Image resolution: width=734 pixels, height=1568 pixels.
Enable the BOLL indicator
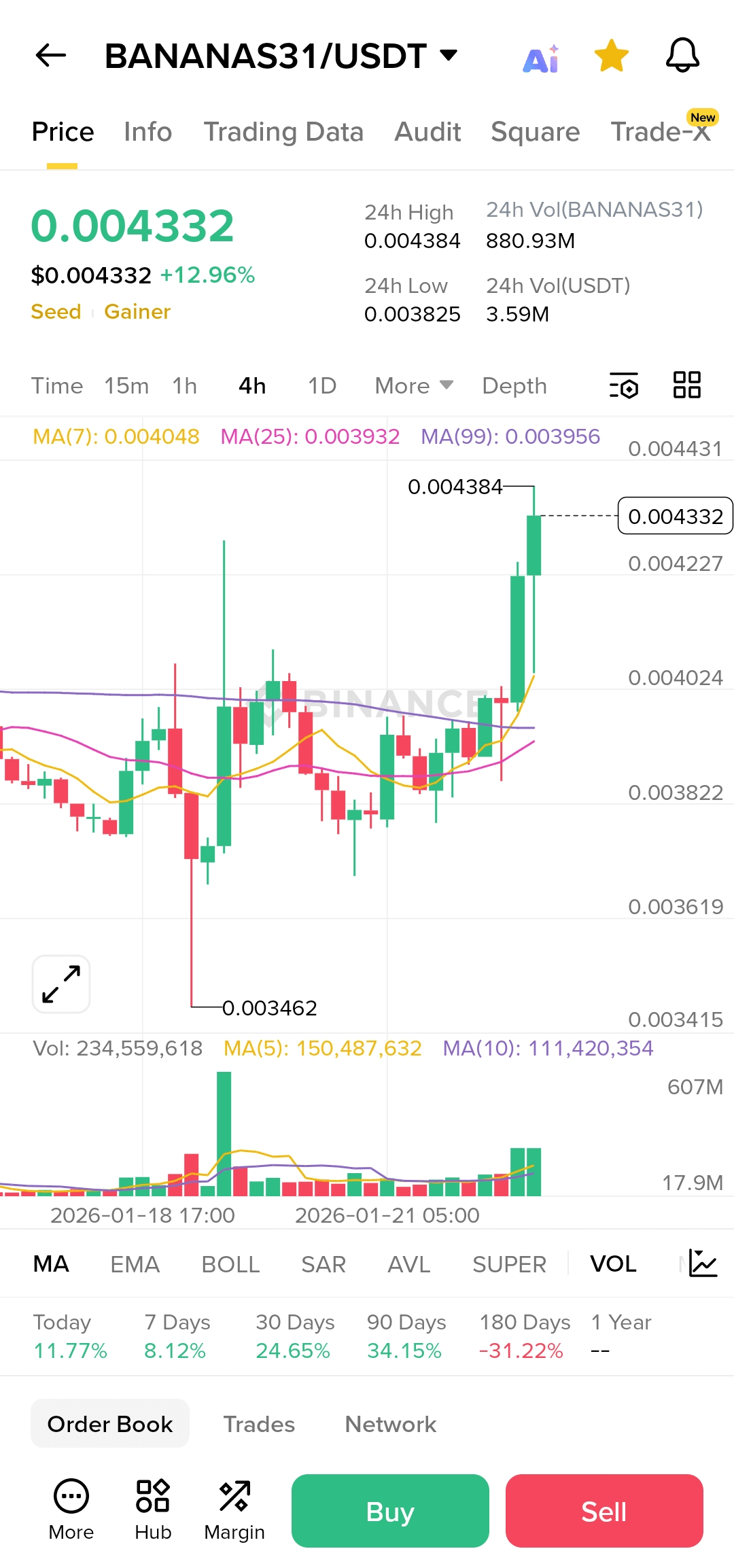pos(230,1264)
